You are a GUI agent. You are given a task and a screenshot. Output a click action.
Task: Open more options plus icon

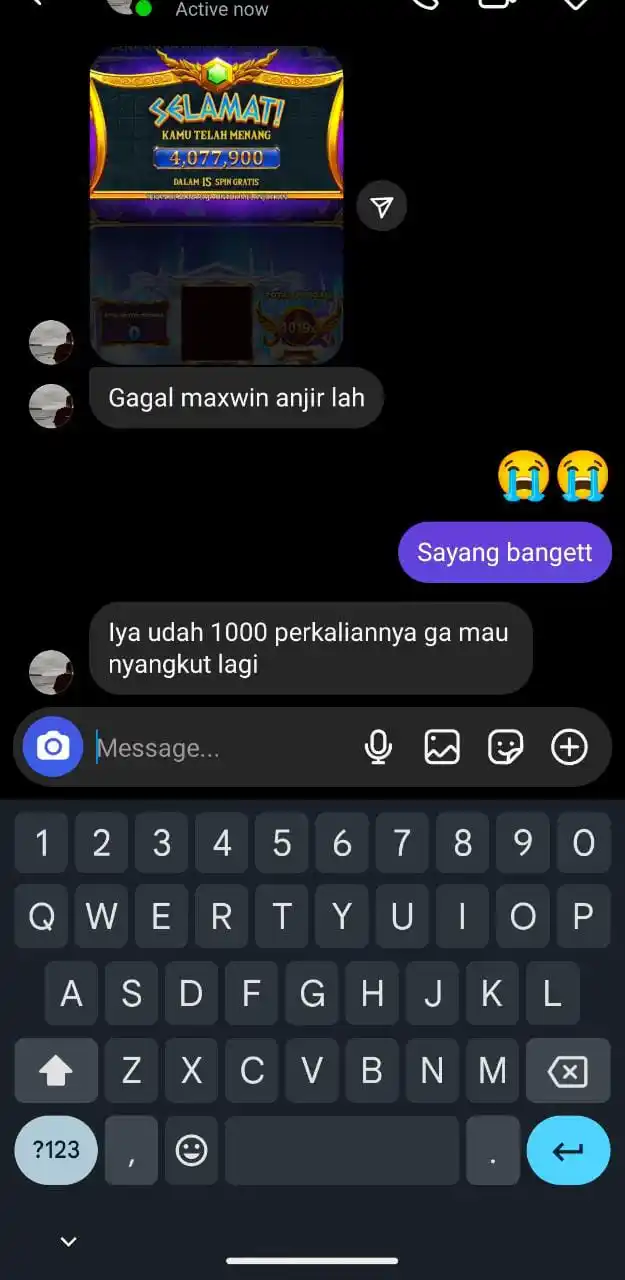(x=570, y=747)
